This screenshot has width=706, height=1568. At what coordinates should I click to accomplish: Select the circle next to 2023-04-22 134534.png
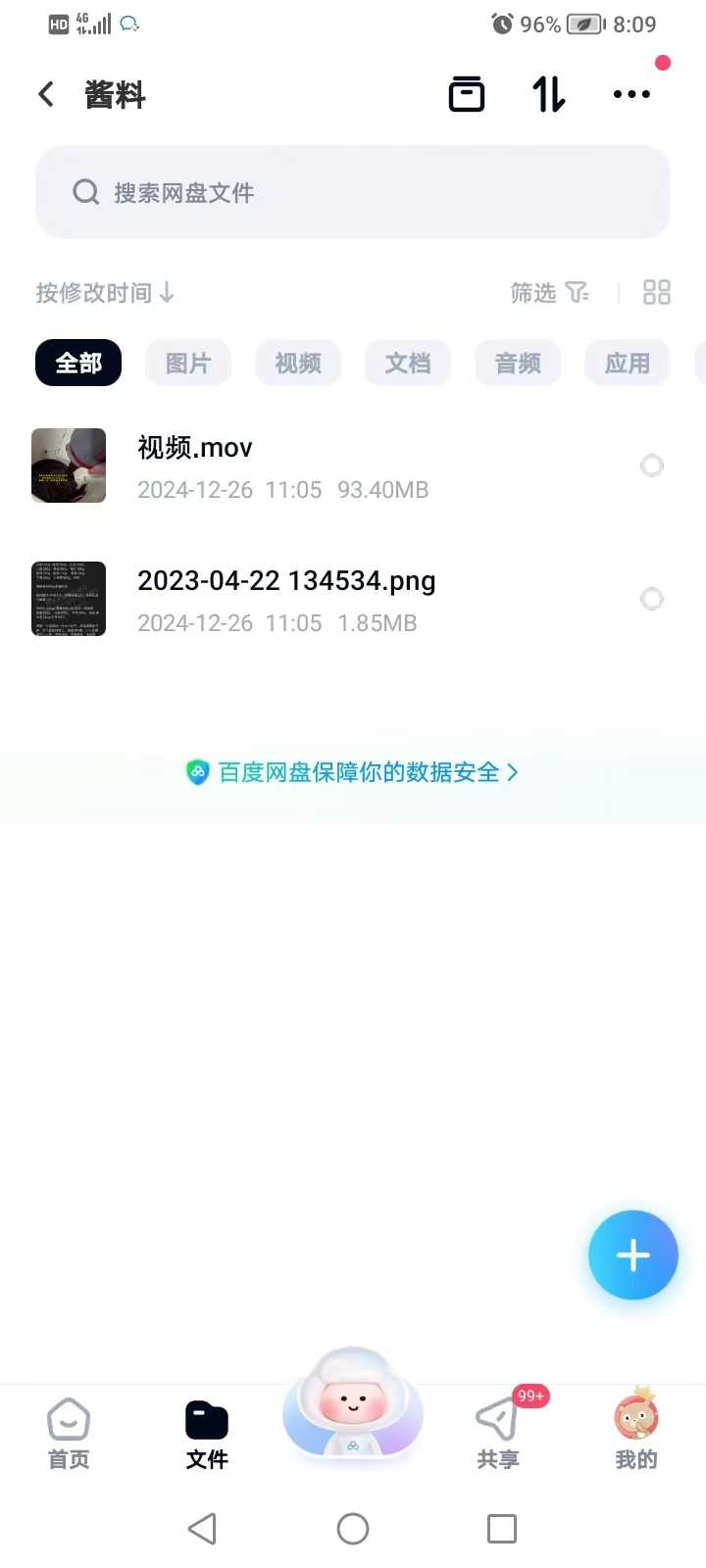click(652, 599)
